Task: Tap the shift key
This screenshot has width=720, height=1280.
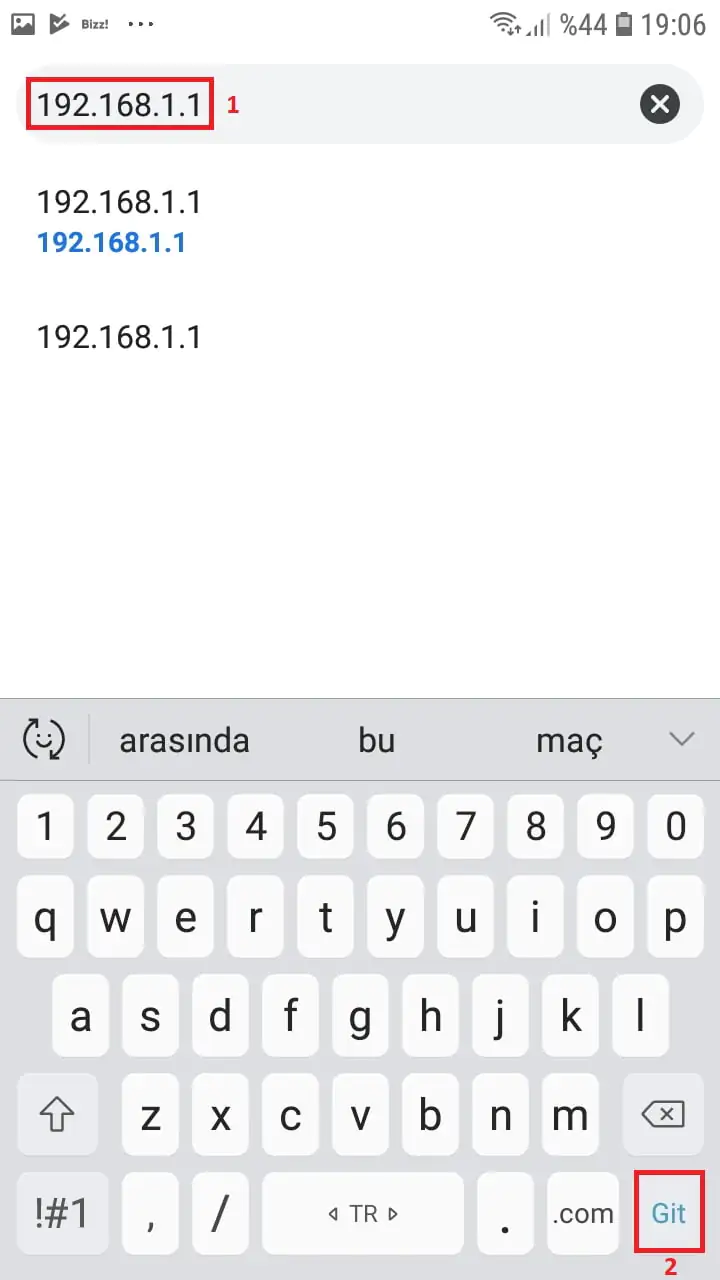Action: (58, 1114)
